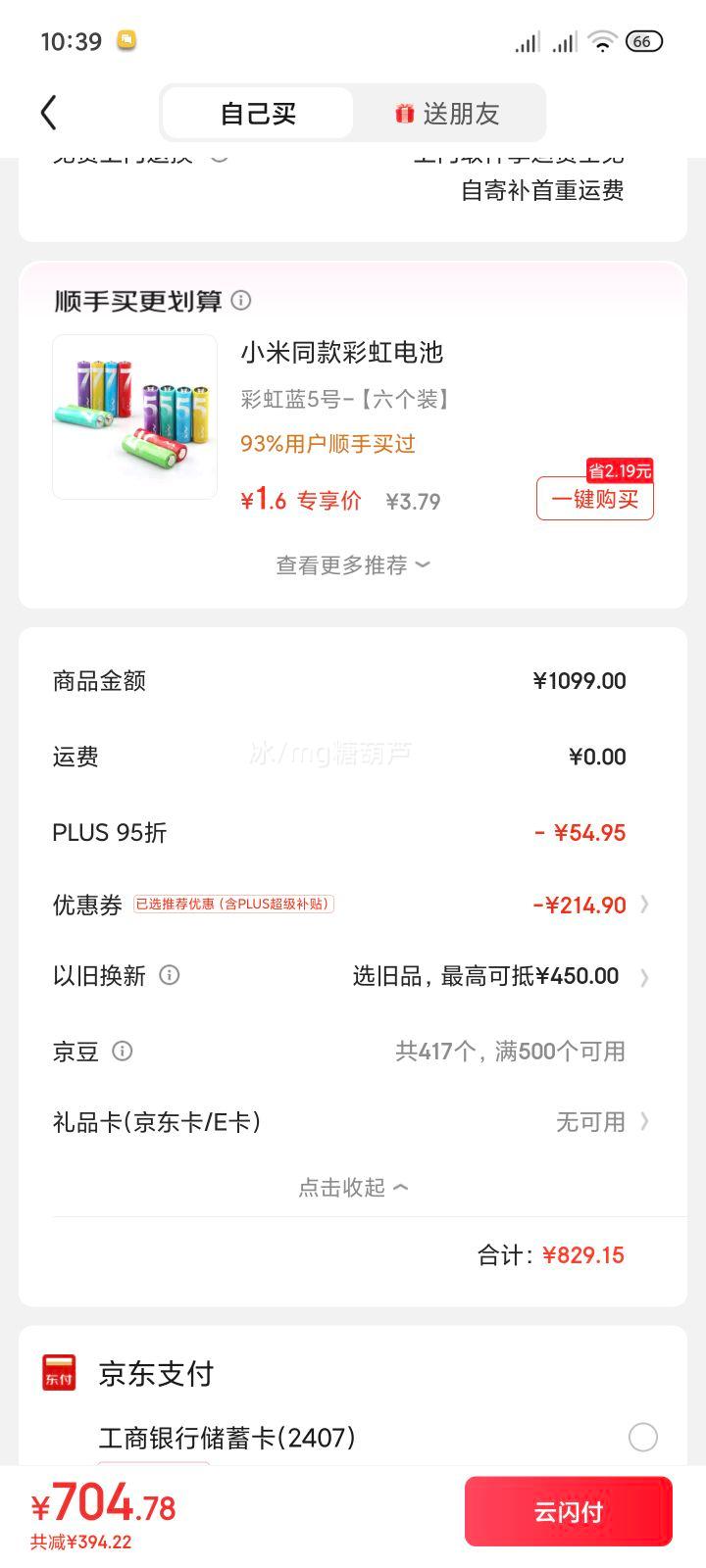Open the 以旧换新 trade-in options
Screen dimensions: 706x1568
click(x=353, y=976)
